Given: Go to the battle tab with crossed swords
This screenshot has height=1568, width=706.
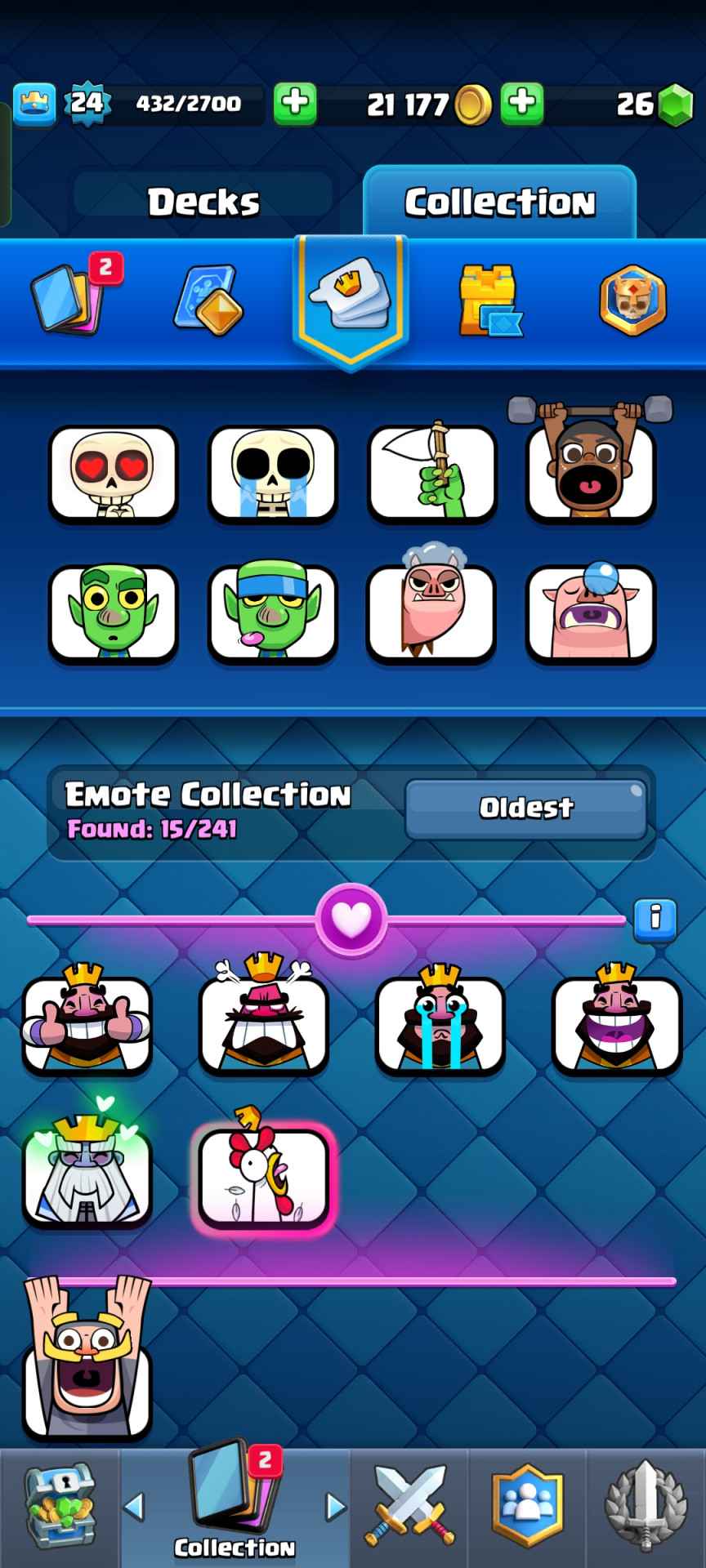Looking at the screenshot, I should (409, 1508).
